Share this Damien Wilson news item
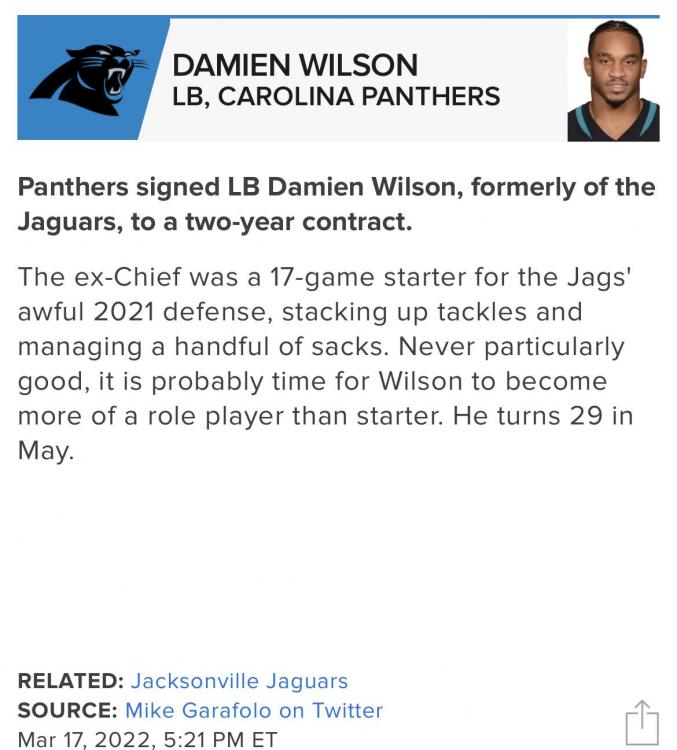677x750 pixels. (641, 722)
